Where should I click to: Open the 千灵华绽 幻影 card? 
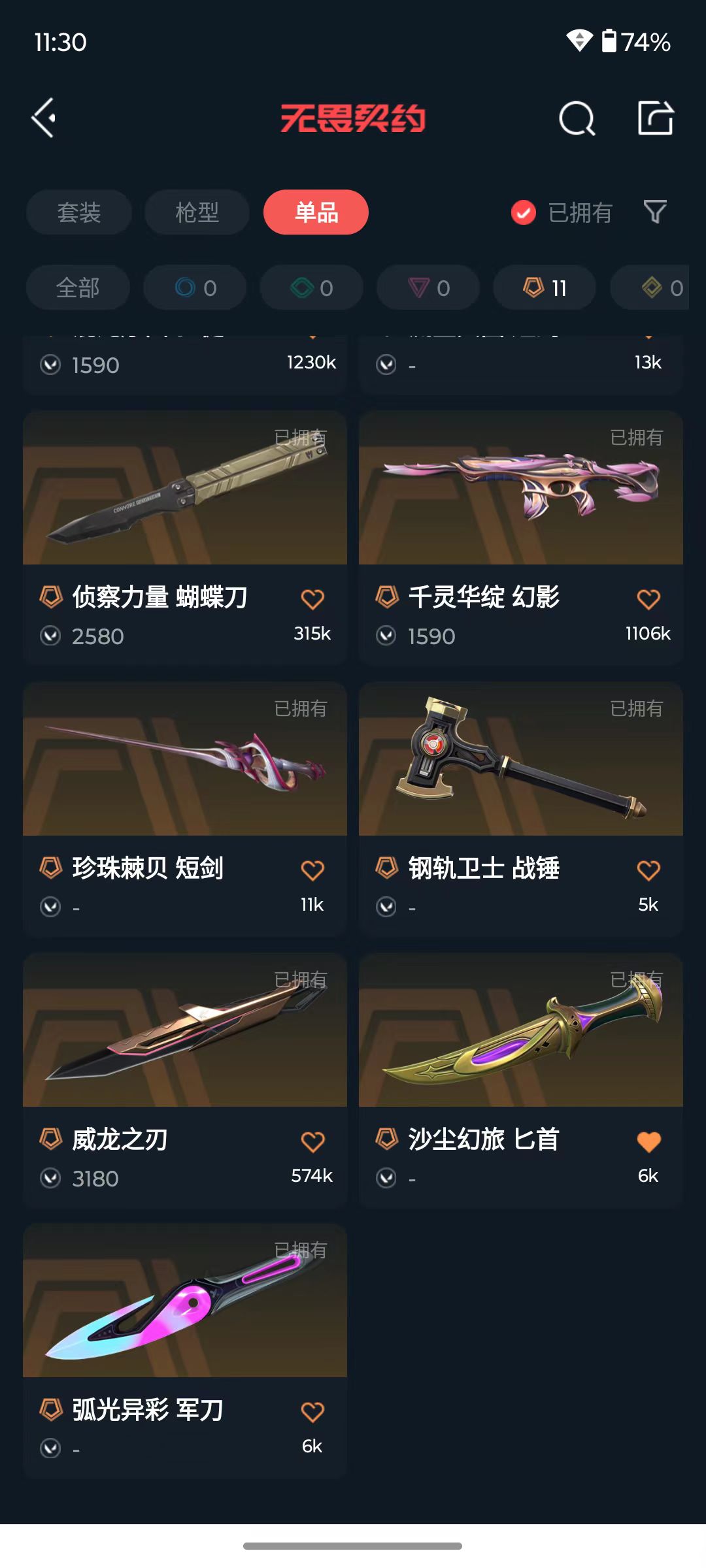521,537
